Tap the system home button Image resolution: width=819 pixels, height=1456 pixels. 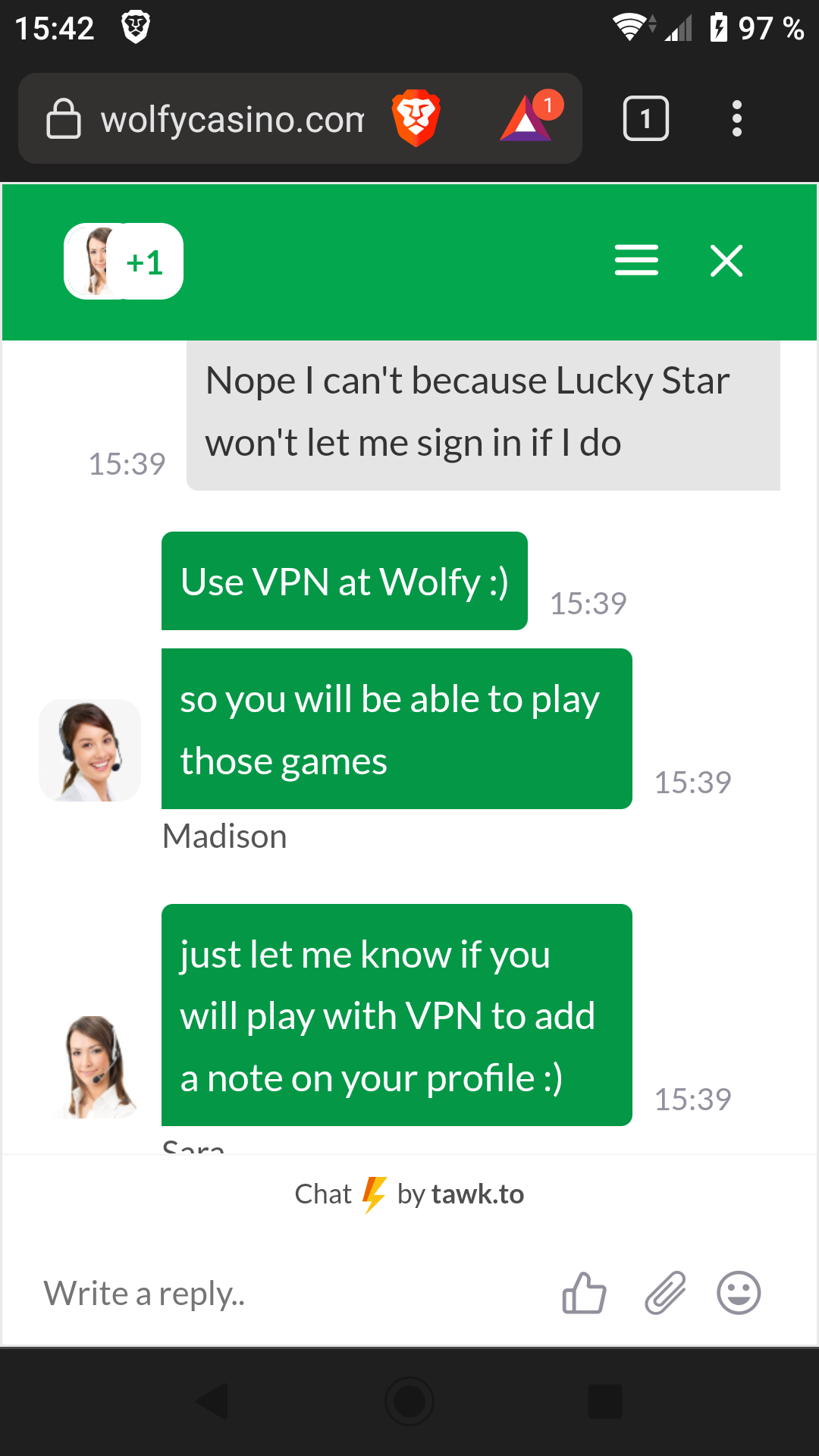click(x=409, y=1401)
